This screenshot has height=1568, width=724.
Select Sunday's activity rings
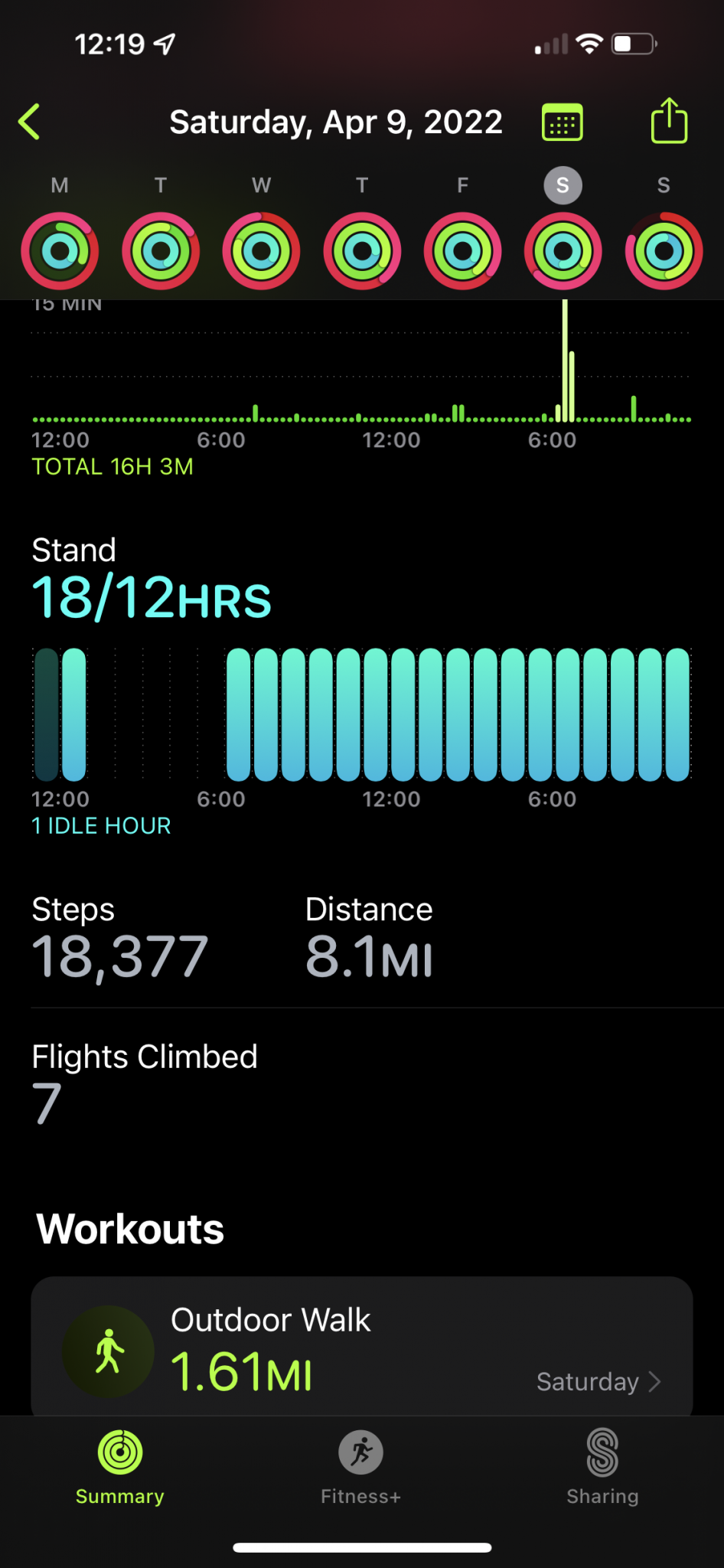click(664, 251)
